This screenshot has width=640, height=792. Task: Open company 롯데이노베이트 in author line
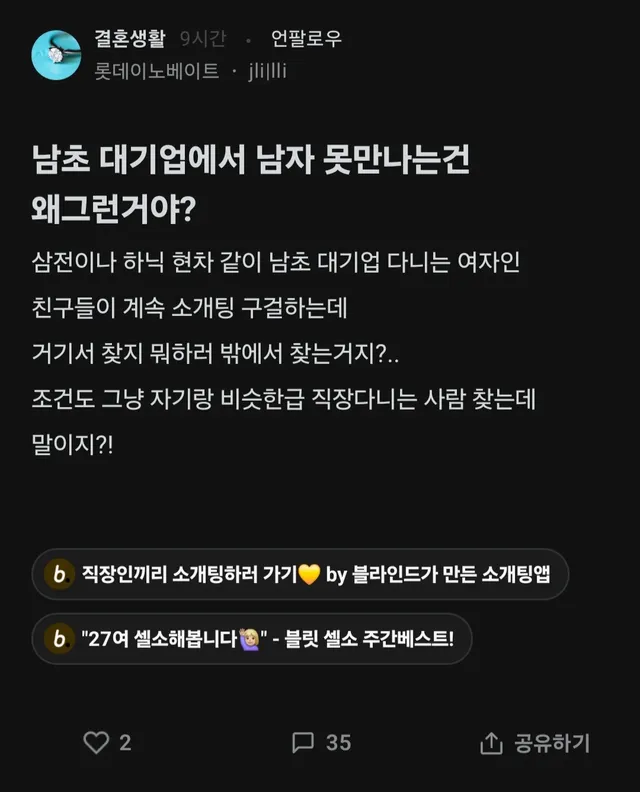(157, 71)
